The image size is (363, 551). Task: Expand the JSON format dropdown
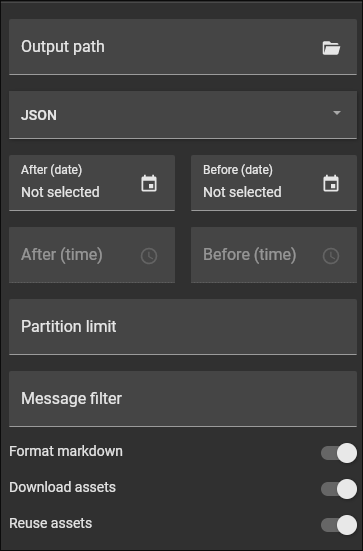coord(183,115)
